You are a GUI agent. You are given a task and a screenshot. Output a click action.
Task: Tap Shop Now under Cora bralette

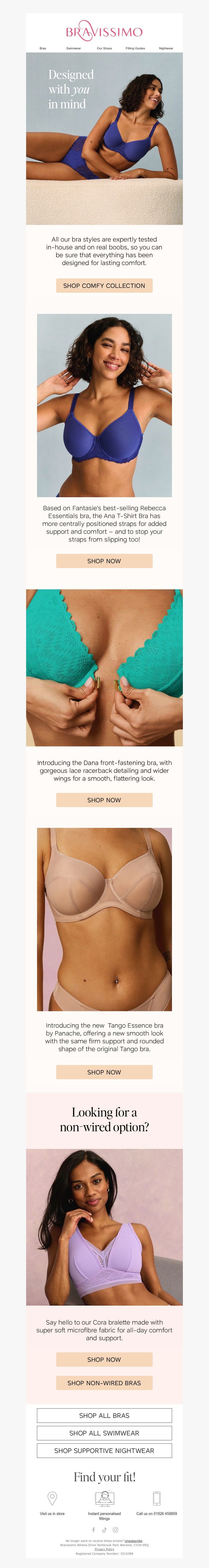(104, 1359)
